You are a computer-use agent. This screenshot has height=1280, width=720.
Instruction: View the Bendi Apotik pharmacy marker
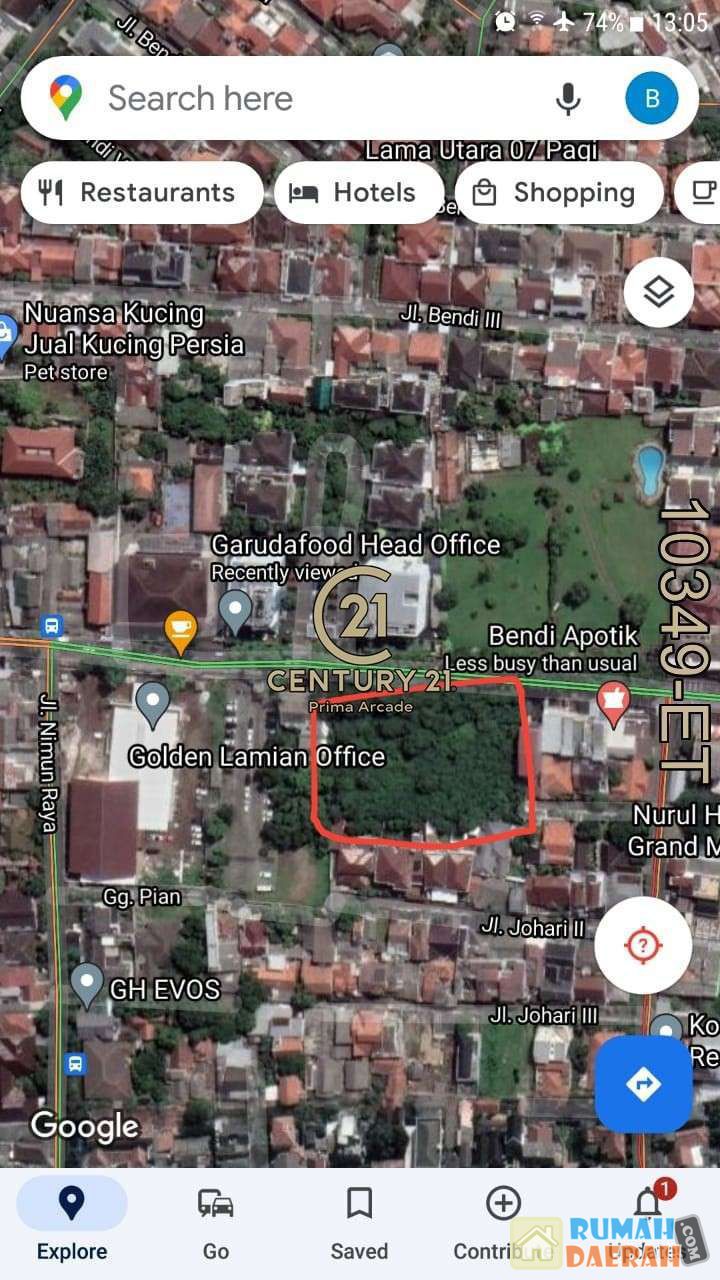click(x=612, y=704)
